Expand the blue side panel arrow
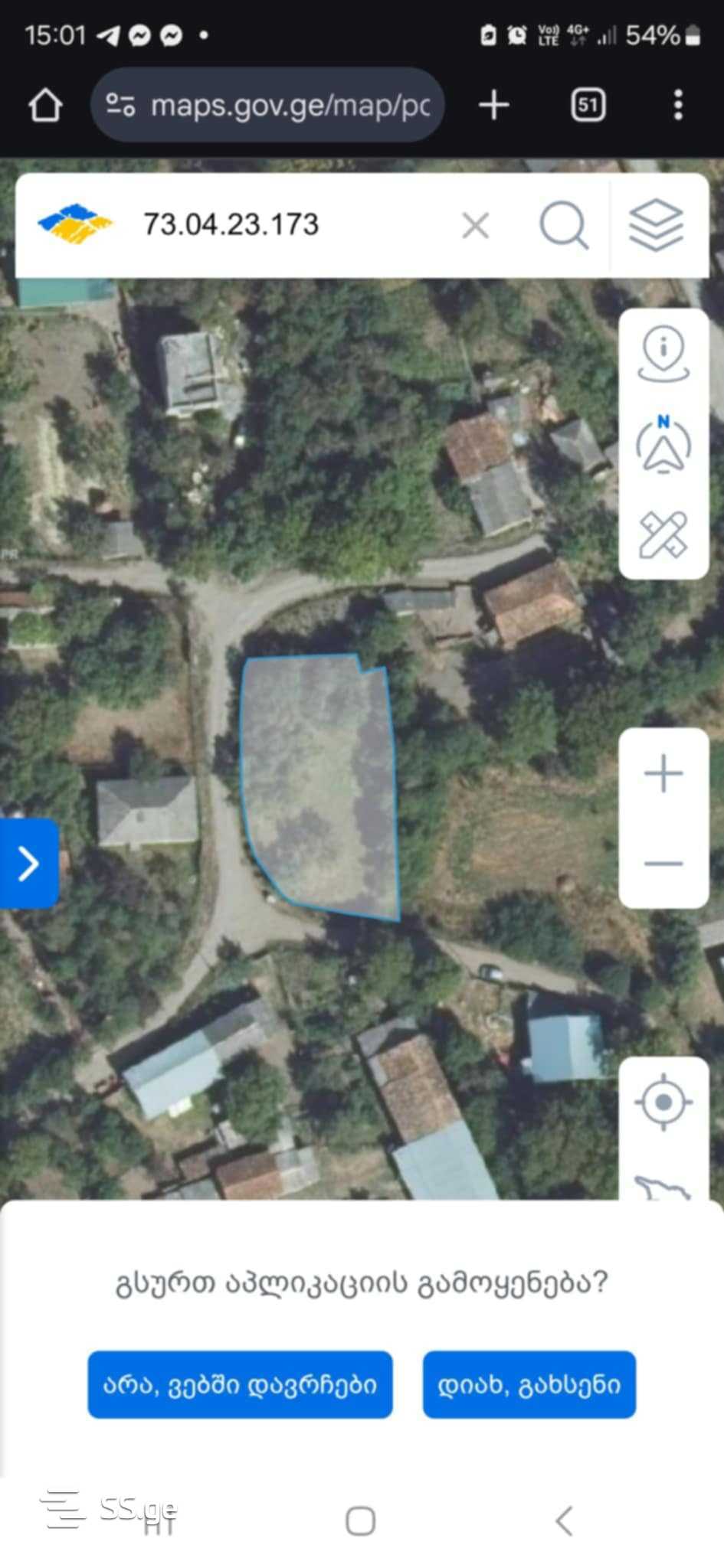 (x=29, y=864)
